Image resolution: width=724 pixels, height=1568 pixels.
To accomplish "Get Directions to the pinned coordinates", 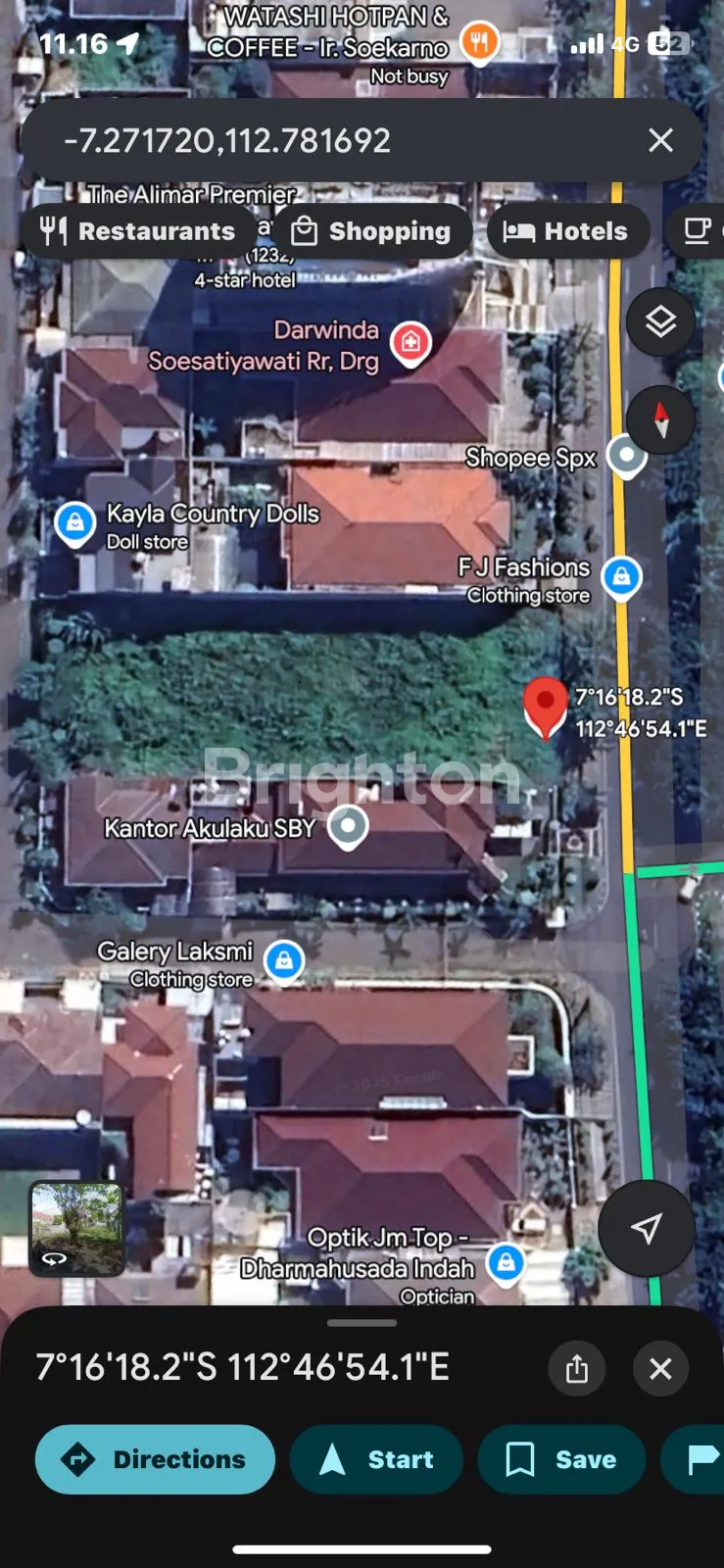I will [155, 1459].
